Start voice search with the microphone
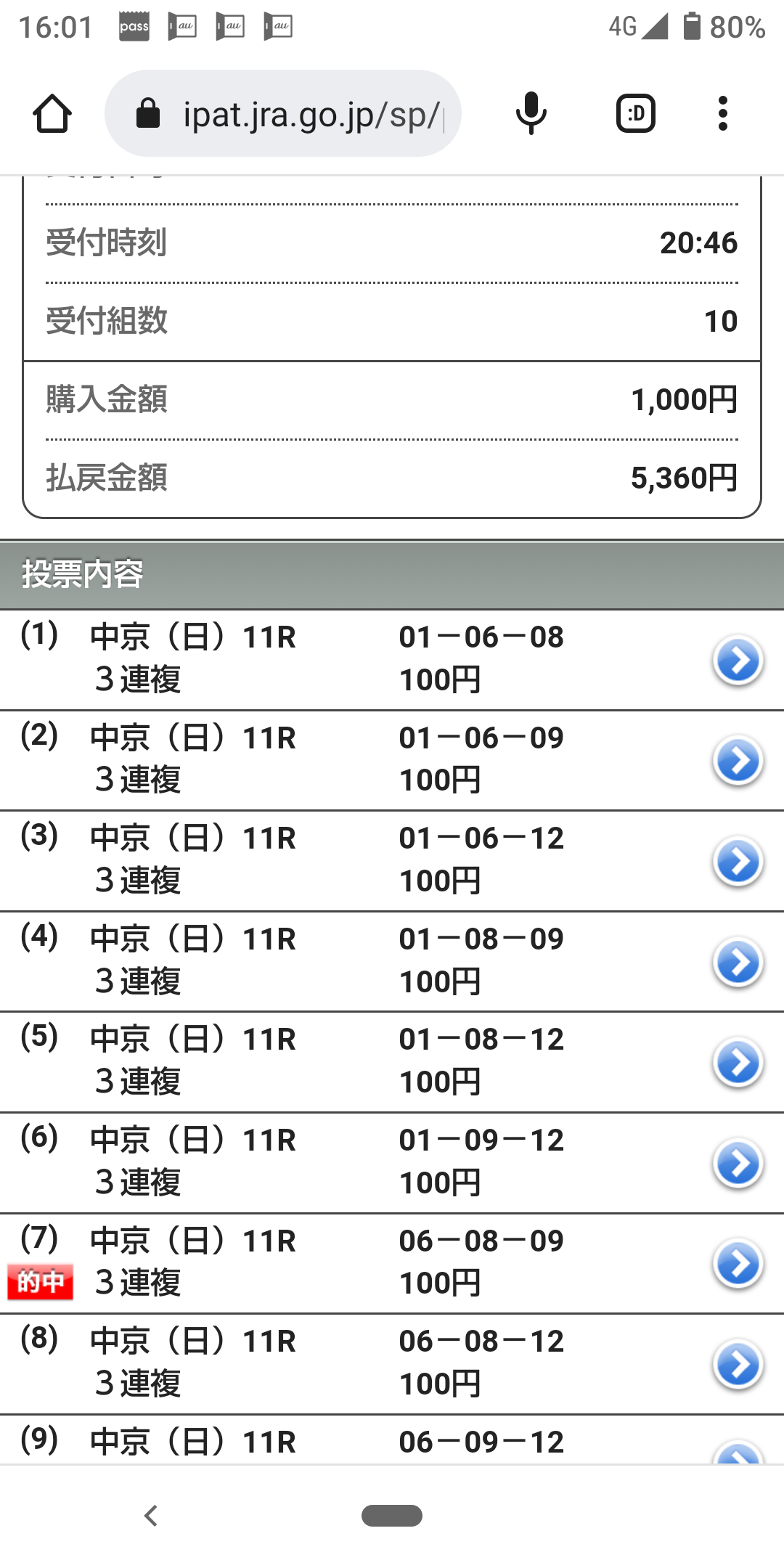The image size is (784, 1568). tap(531, 114)
